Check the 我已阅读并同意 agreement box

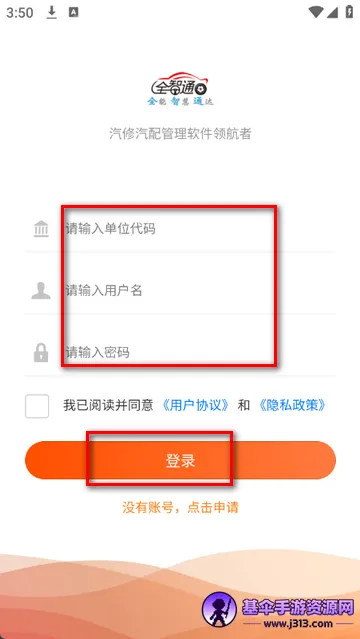click(37, 406)
